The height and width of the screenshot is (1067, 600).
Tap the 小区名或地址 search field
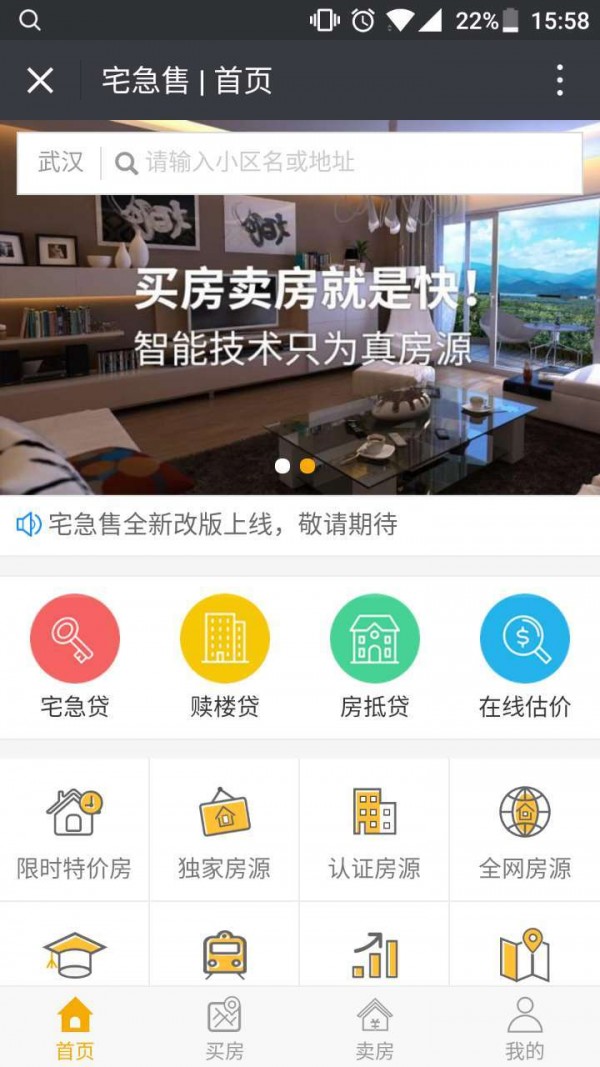[342, 163]
